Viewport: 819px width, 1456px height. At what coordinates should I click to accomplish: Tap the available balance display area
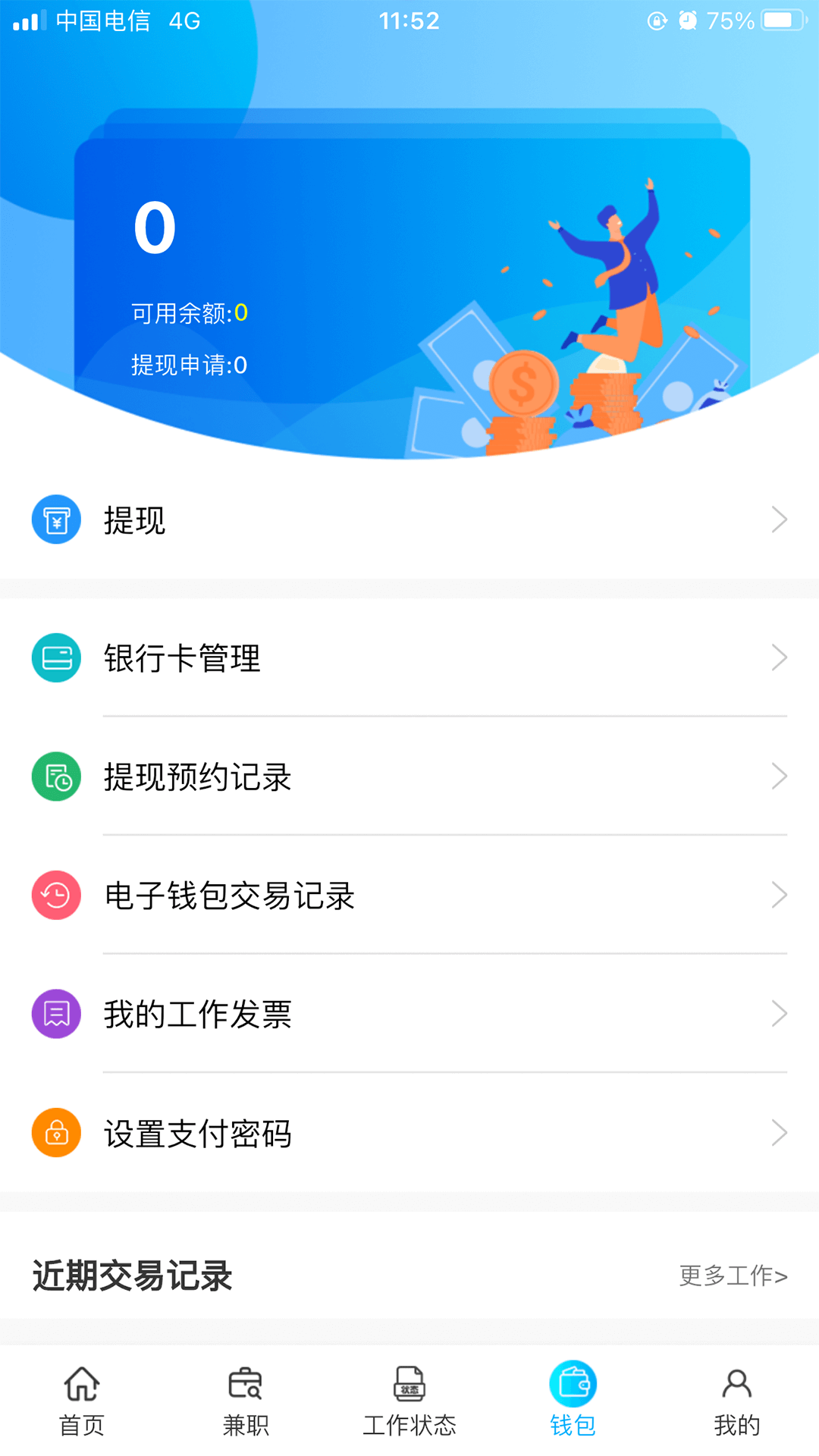[188, 311]
